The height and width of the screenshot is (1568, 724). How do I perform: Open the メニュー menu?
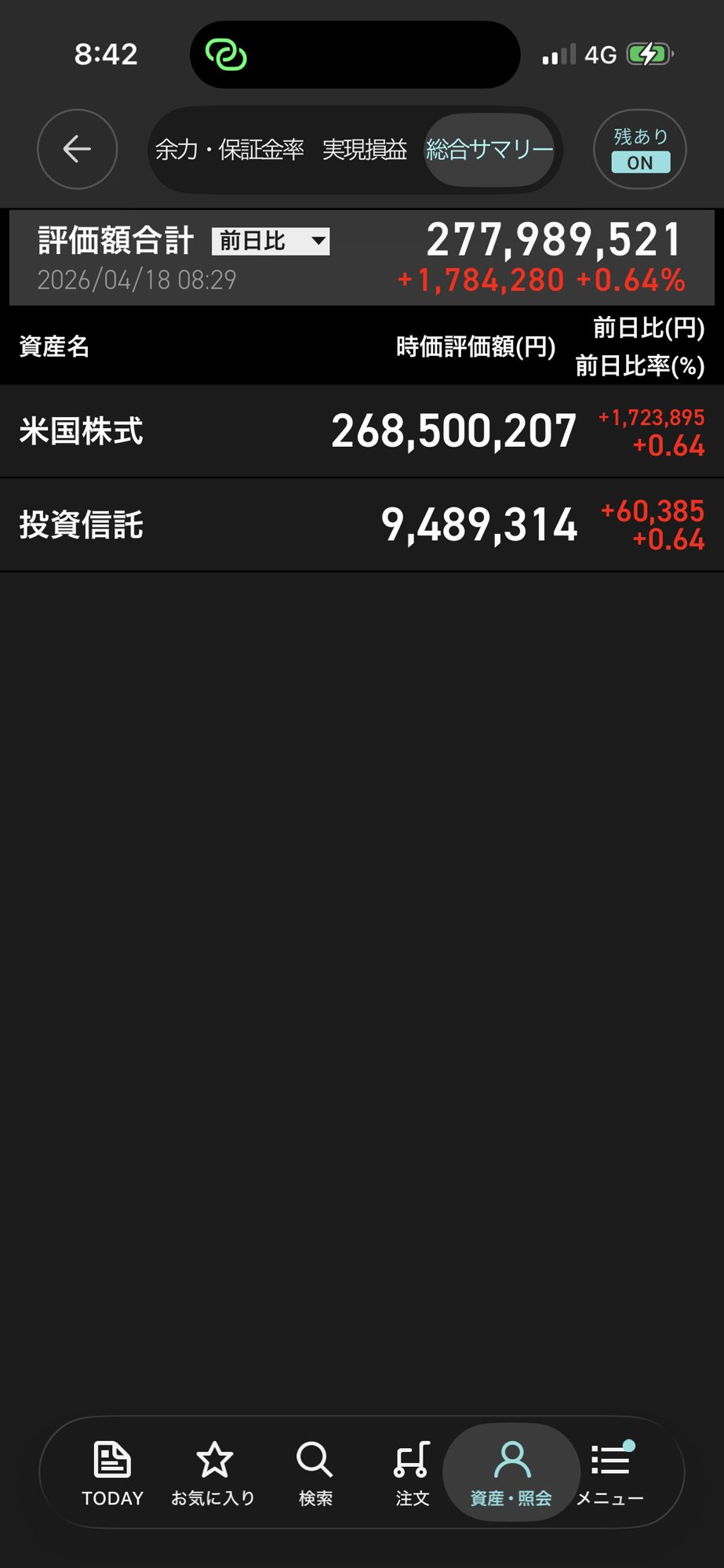pyautogui.click(x=610, y=1473)
